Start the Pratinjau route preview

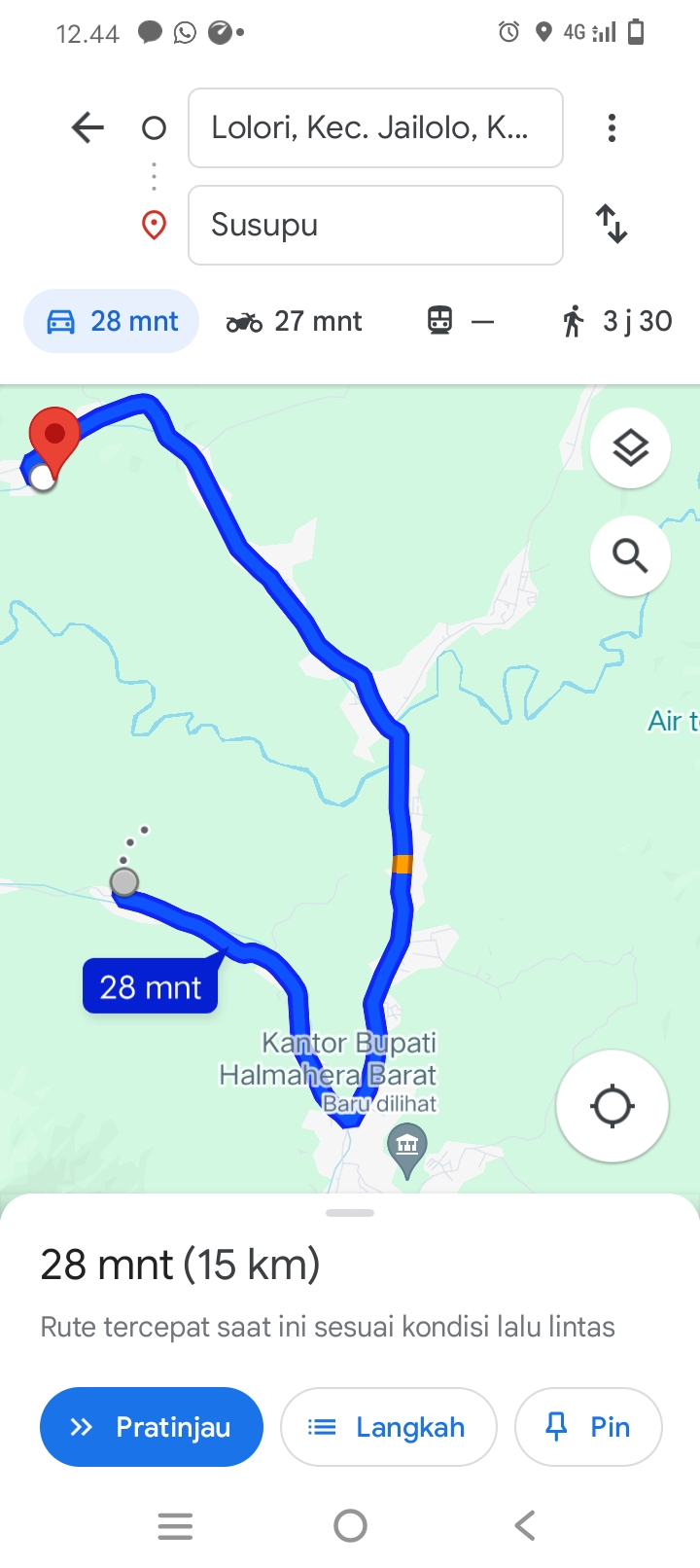(x=152, y=1427)
